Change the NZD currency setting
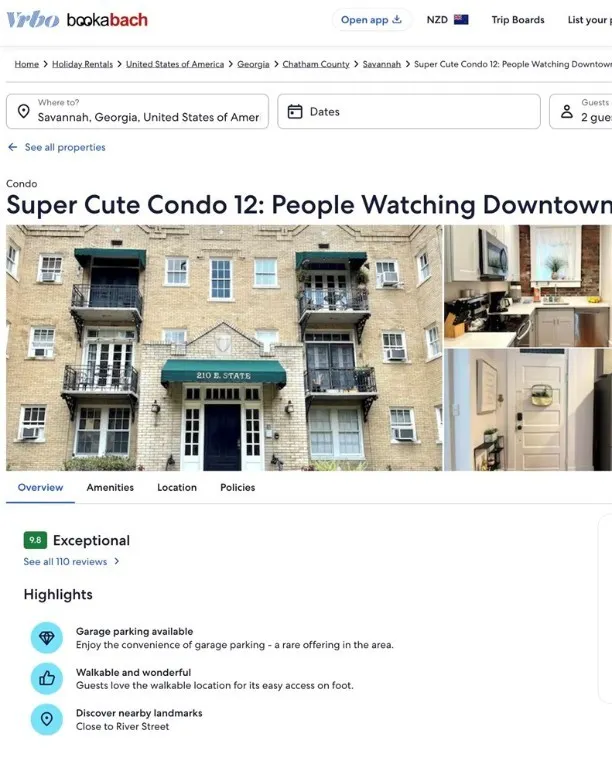Image resolution: width=612 pixels, height=768 pixels. [447, 20]
